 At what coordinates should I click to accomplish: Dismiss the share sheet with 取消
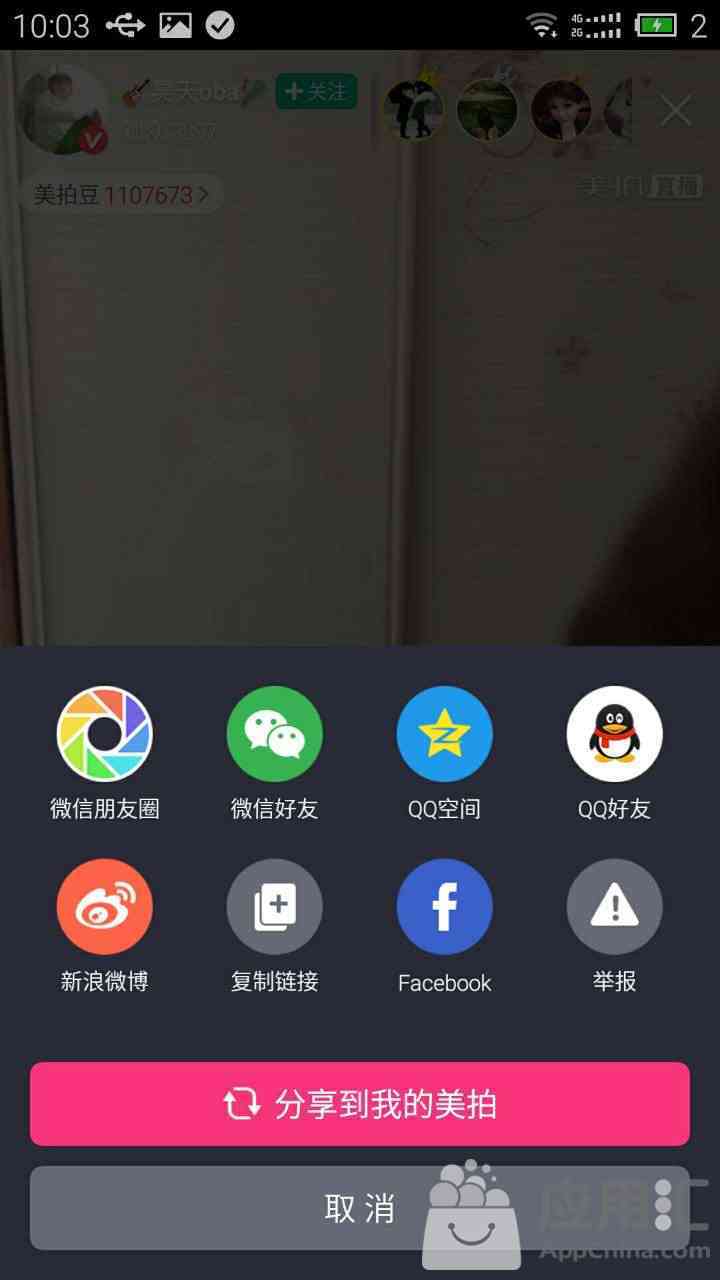coord(360,1208)
